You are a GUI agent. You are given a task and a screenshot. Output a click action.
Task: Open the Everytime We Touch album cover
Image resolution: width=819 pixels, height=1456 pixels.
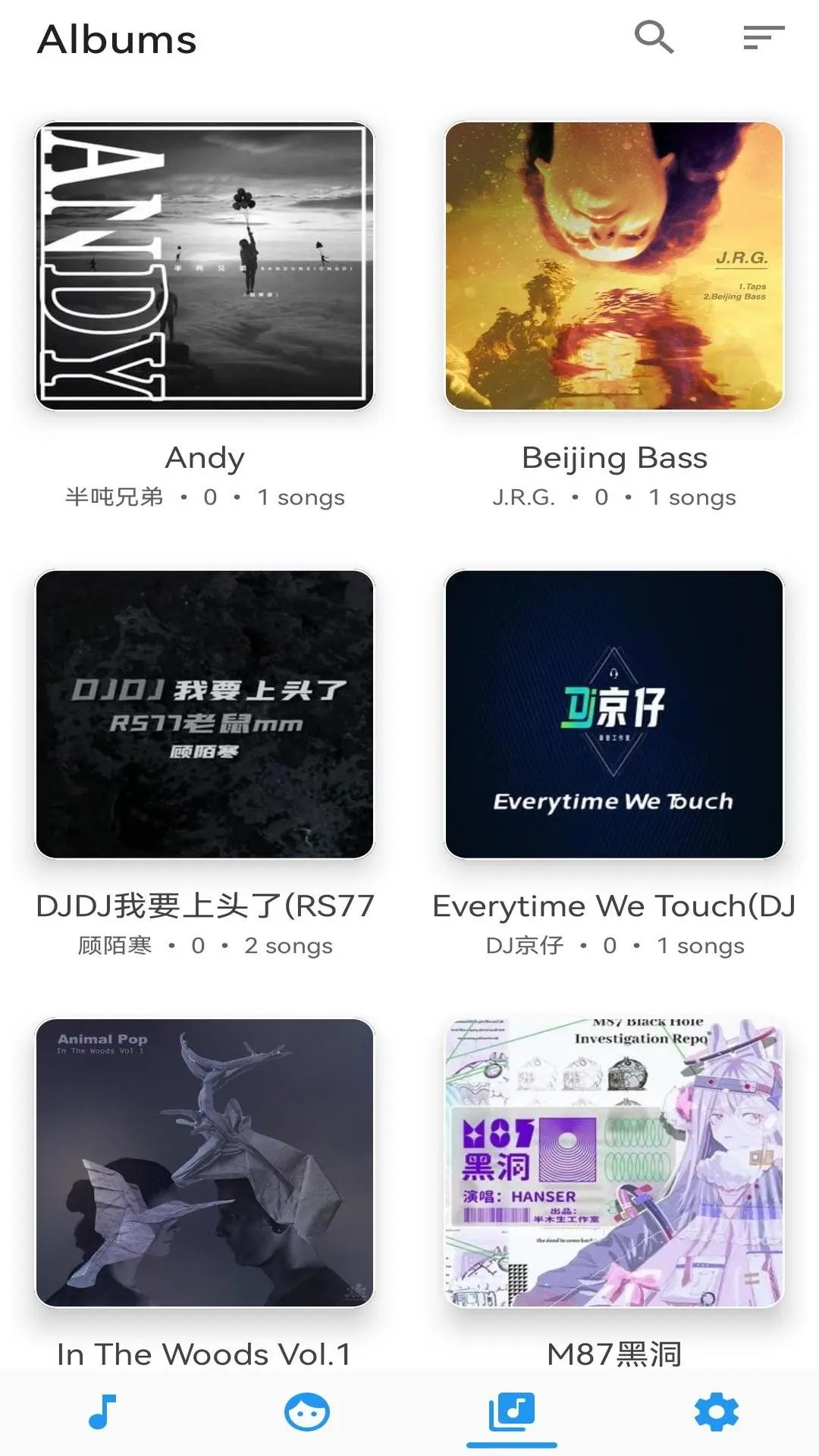pos(613,717)
